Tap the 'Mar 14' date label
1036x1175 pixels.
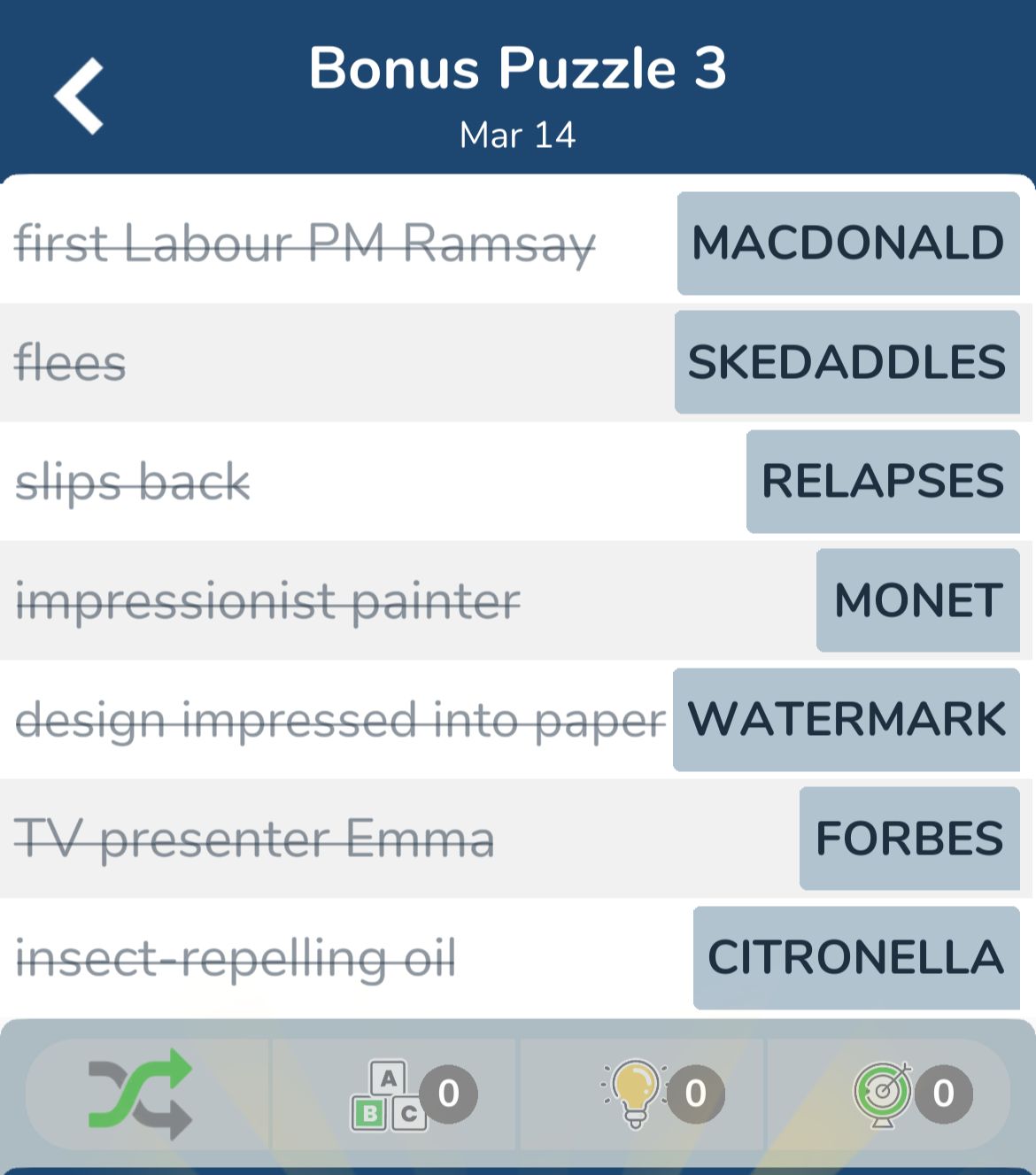pyautogui.click(x=518, y=135)
